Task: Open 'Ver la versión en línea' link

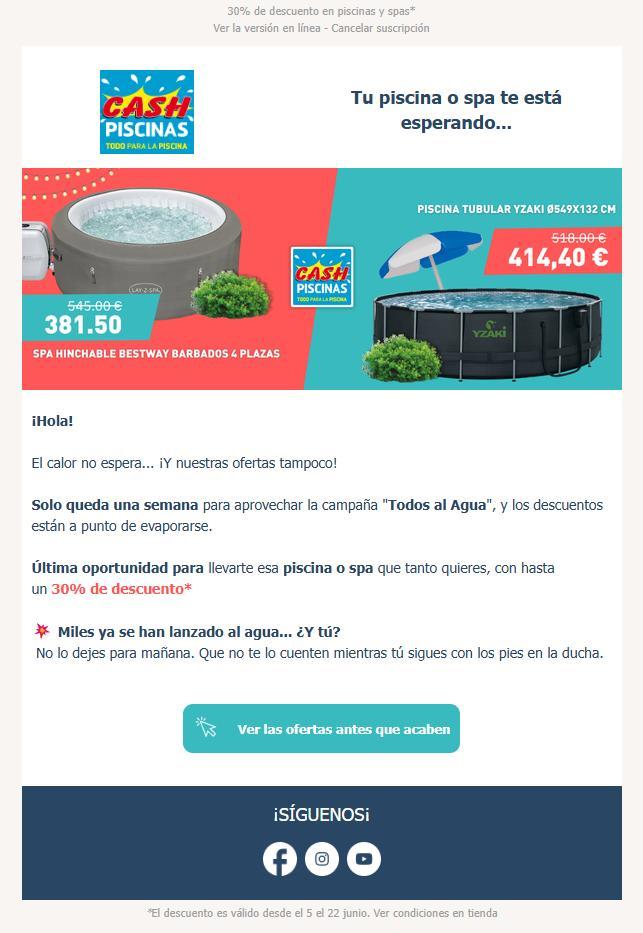Action: pyautogui.click(x=266, y=28)
